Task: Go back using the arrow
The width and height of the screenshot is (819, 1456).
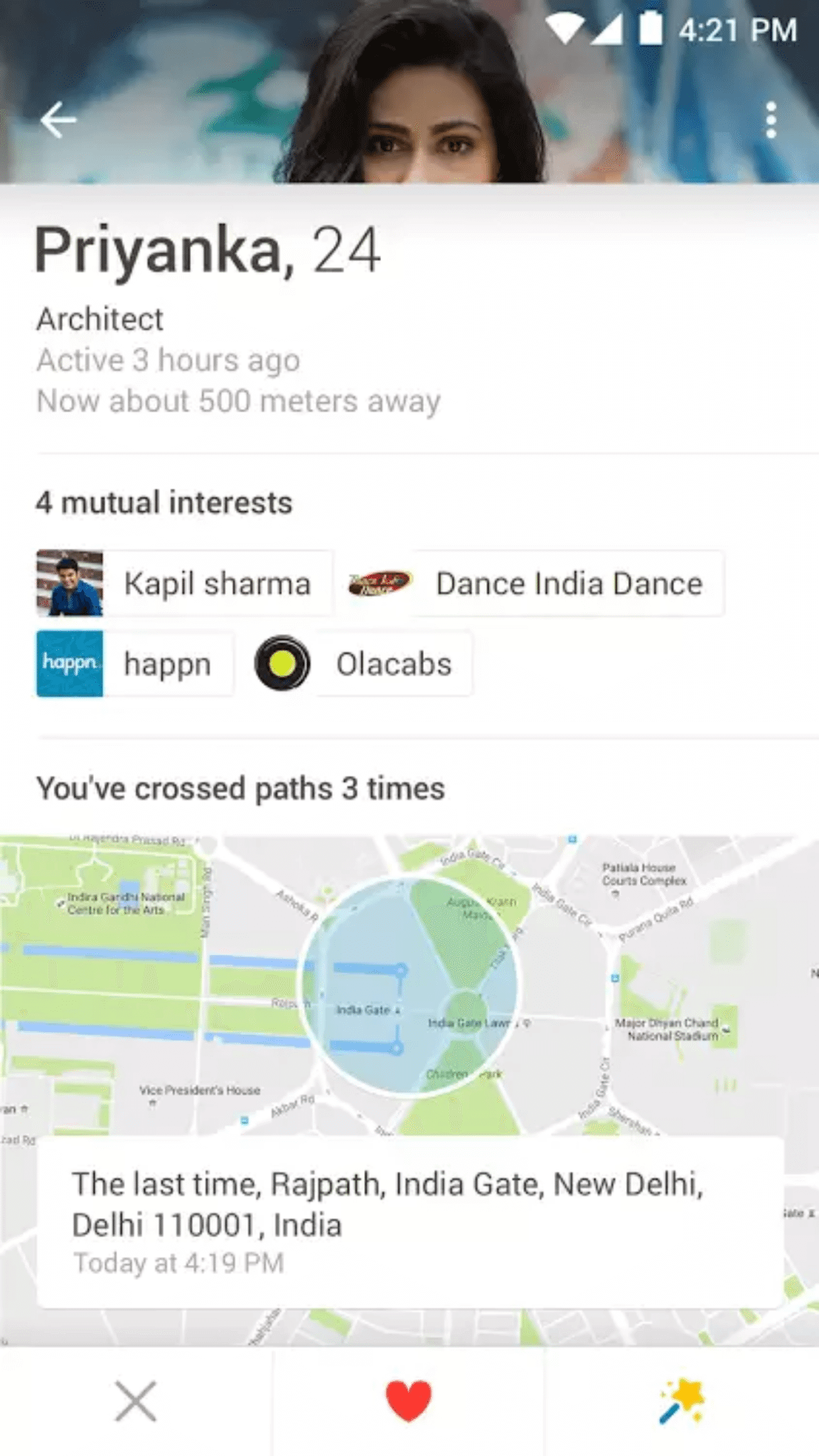Action: click(58, 119)
